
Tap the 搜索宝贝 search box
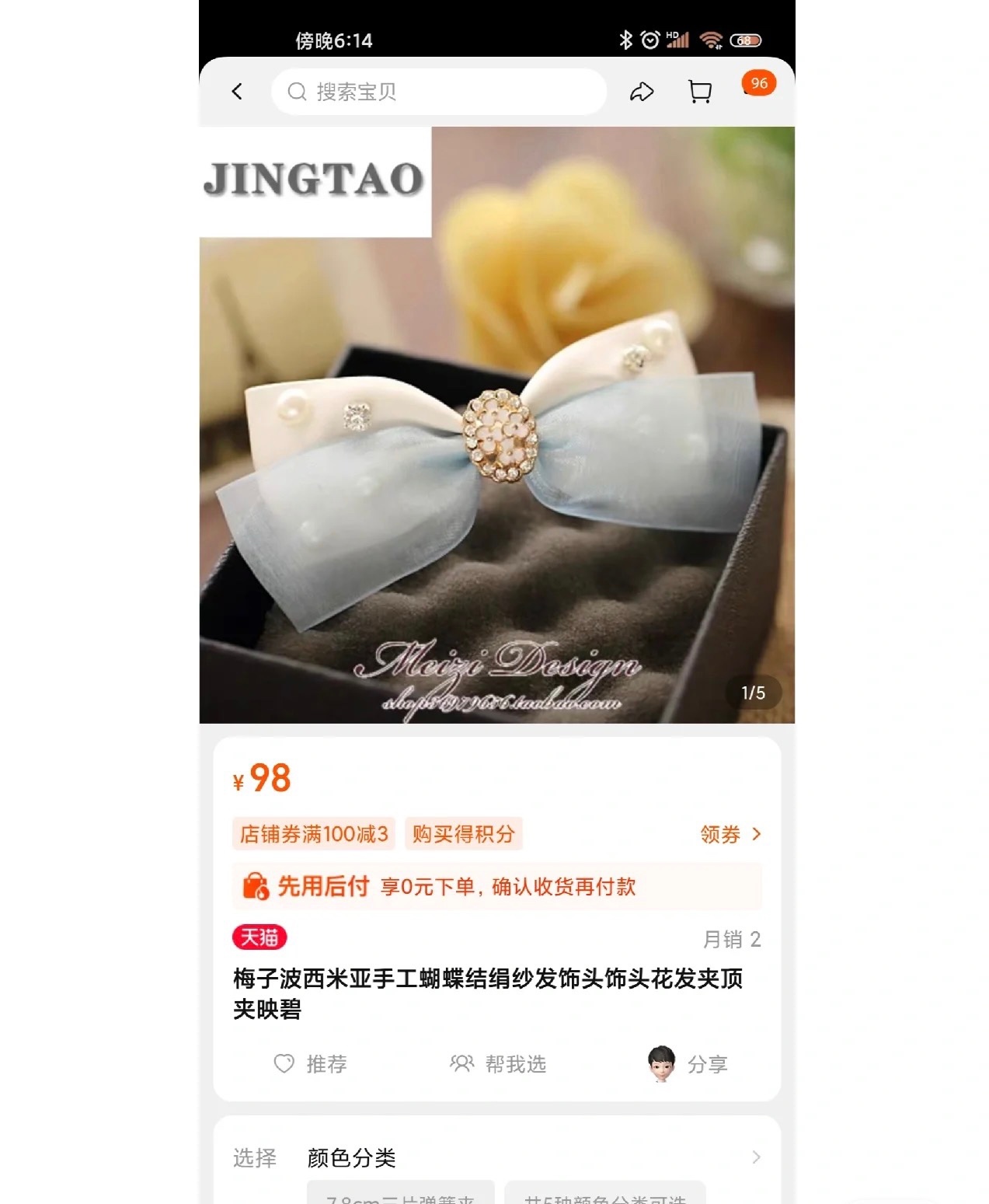[x=438, y=92]
